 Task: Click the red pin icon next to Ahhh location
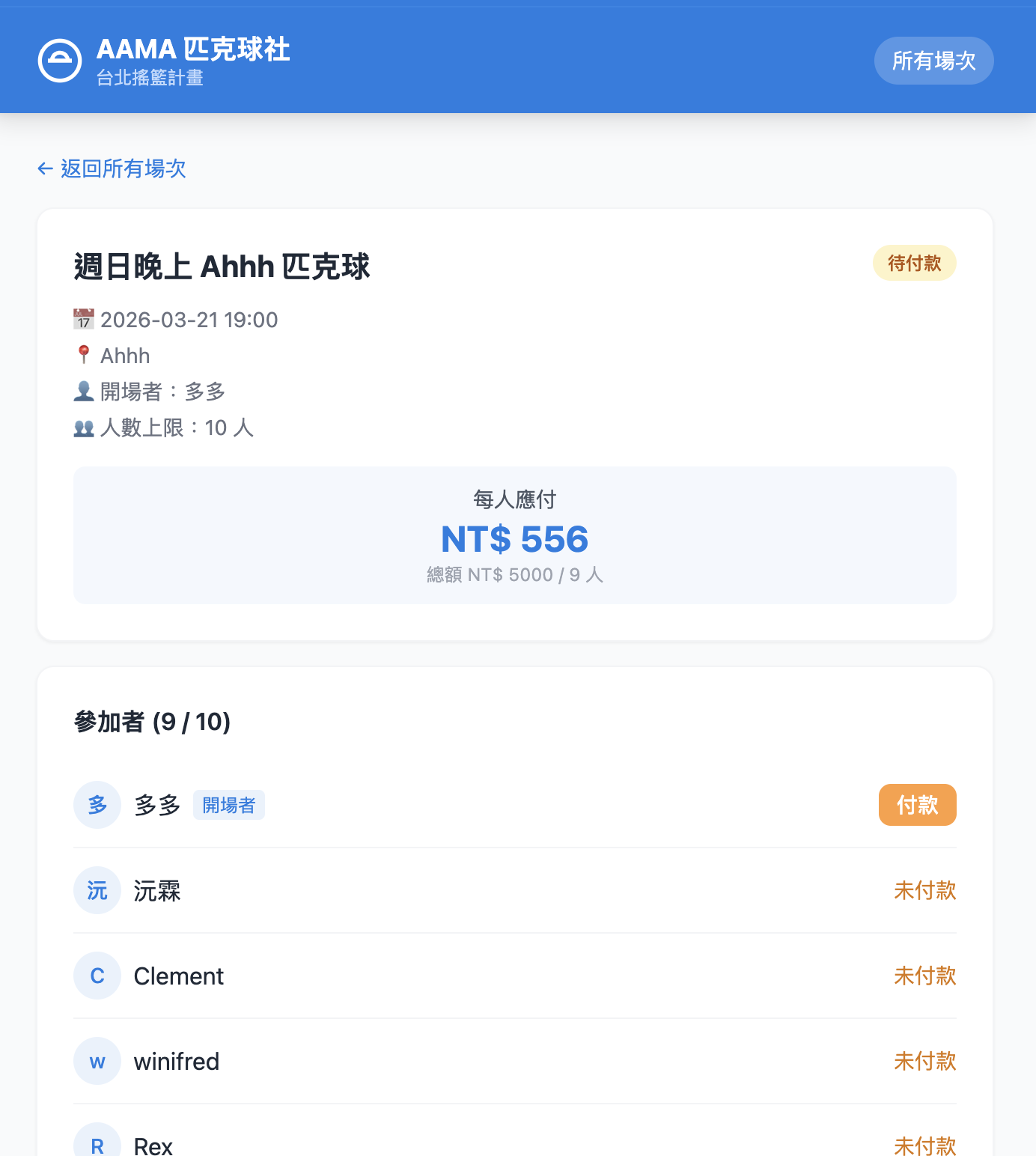tap(84, 354)
